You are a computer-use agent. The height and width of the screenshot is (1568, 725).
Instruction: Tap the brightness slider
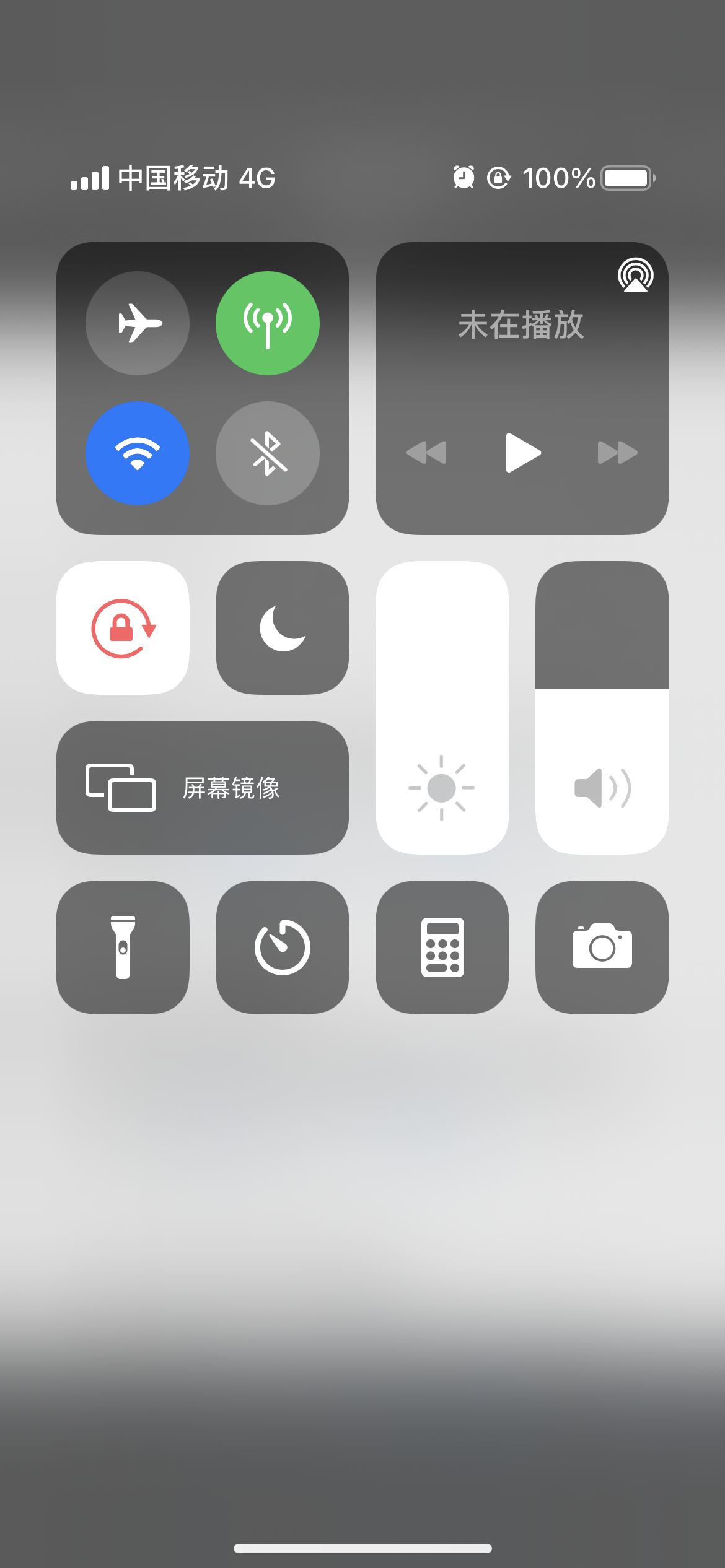click(x=442, y=708)
